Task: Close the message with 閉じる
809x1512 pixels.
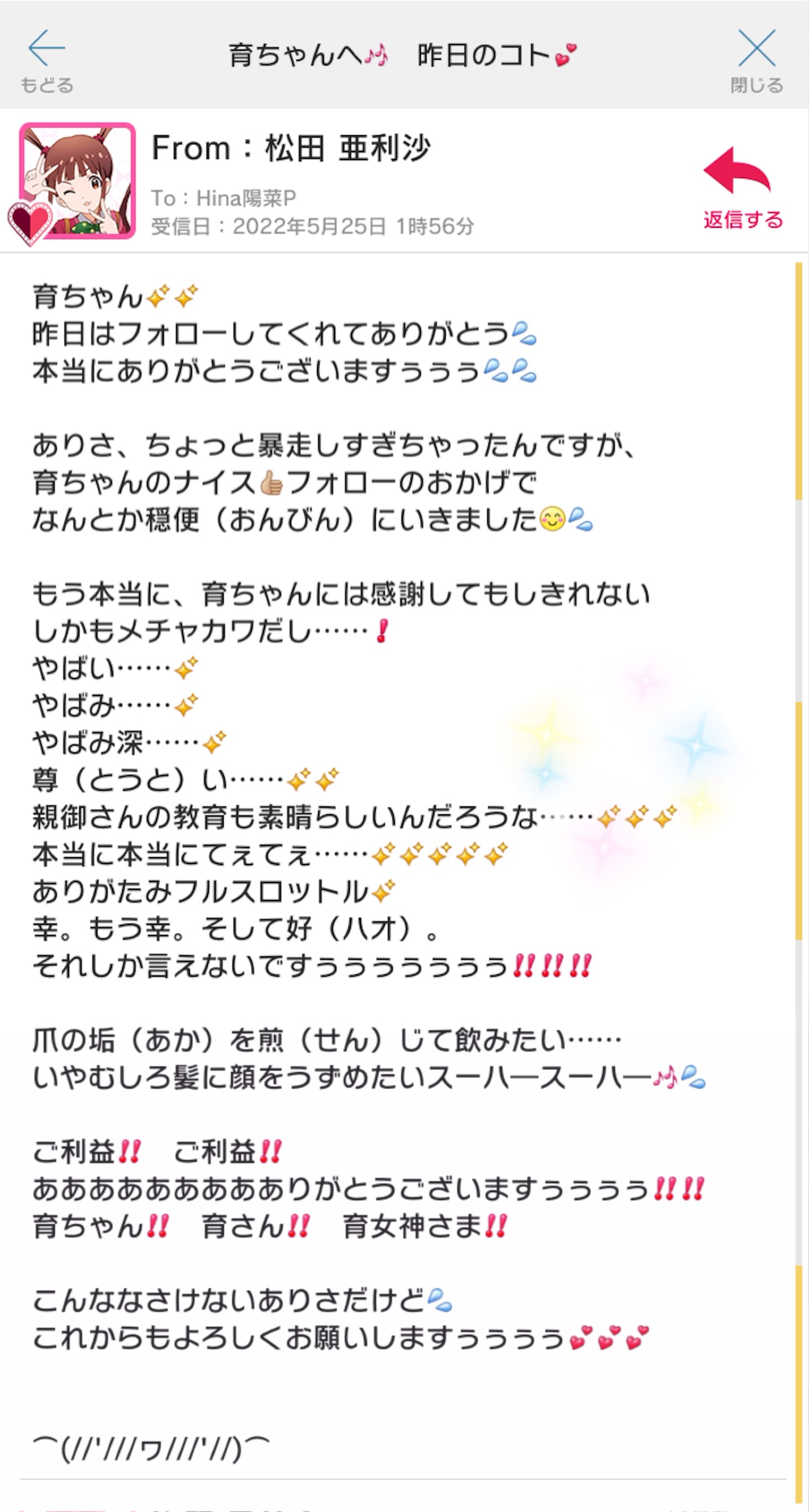Action: (756, 59)
